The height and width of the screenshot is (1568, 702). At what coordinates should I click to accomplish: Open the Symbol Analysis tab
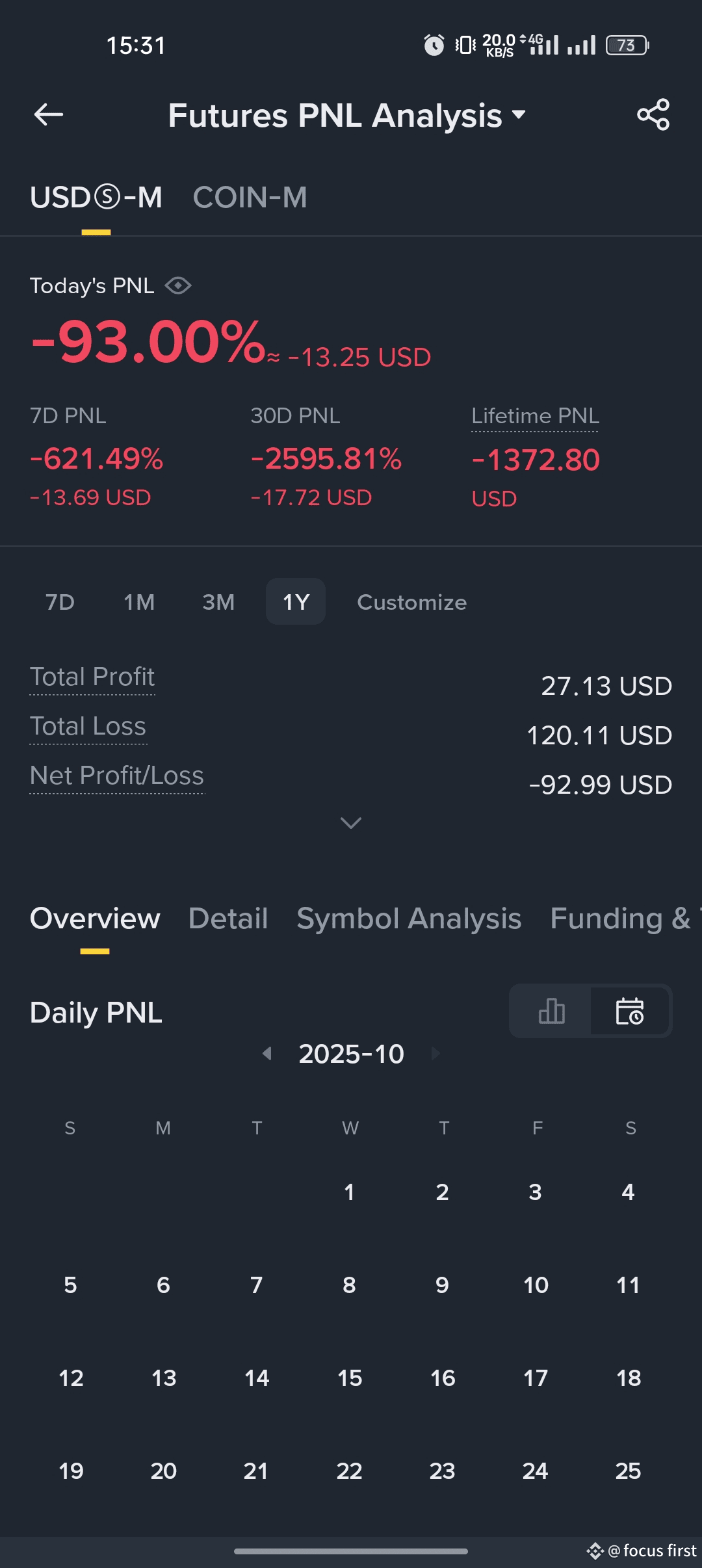(409, 919)
